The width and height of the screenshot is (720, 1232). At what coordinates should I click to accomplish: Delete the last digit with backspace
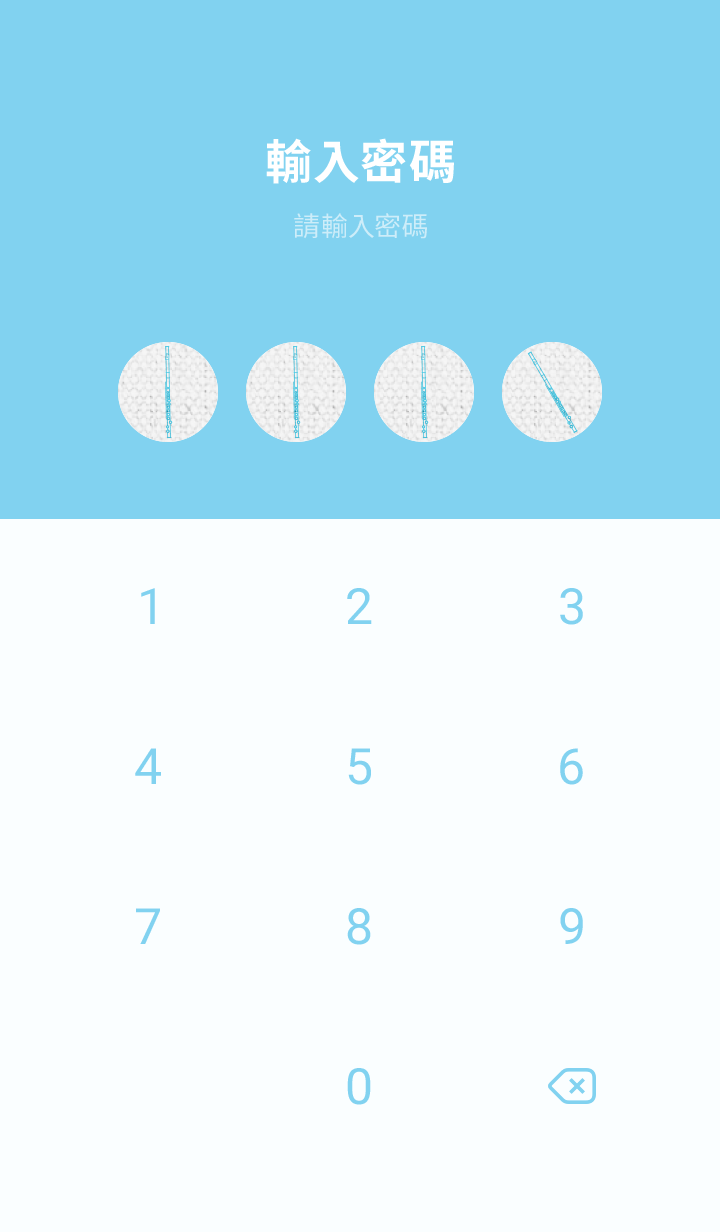click(572, 1086)
